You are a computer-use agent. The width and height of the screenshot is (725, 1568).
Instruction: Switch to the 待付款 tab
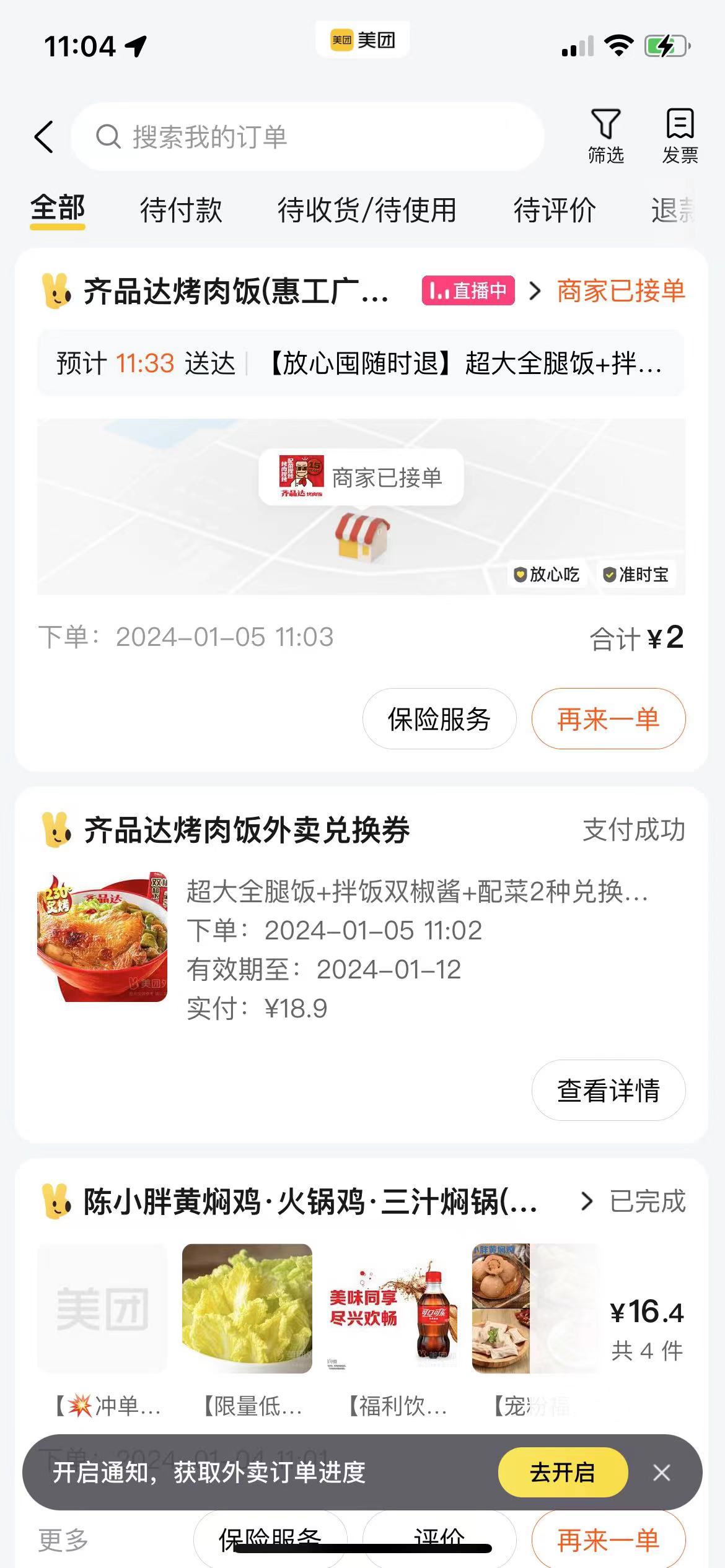[181, 210]
